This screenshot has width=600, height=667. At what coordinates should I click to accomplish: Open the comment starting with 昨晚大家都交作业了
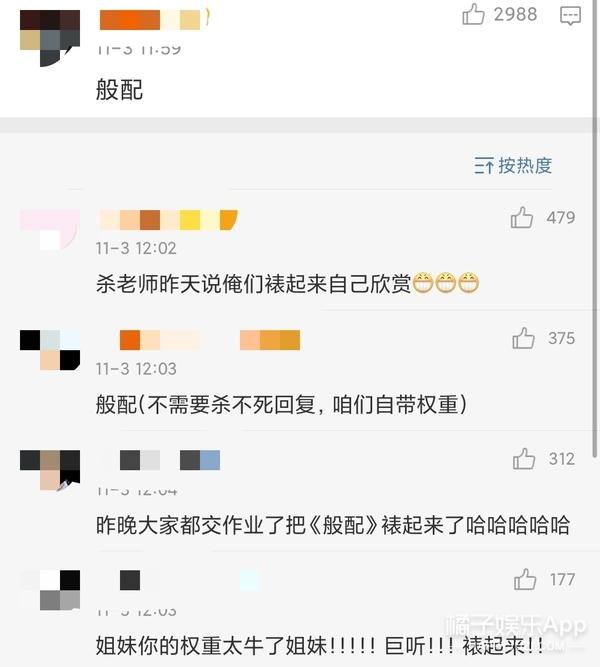(x=332, y=525)
